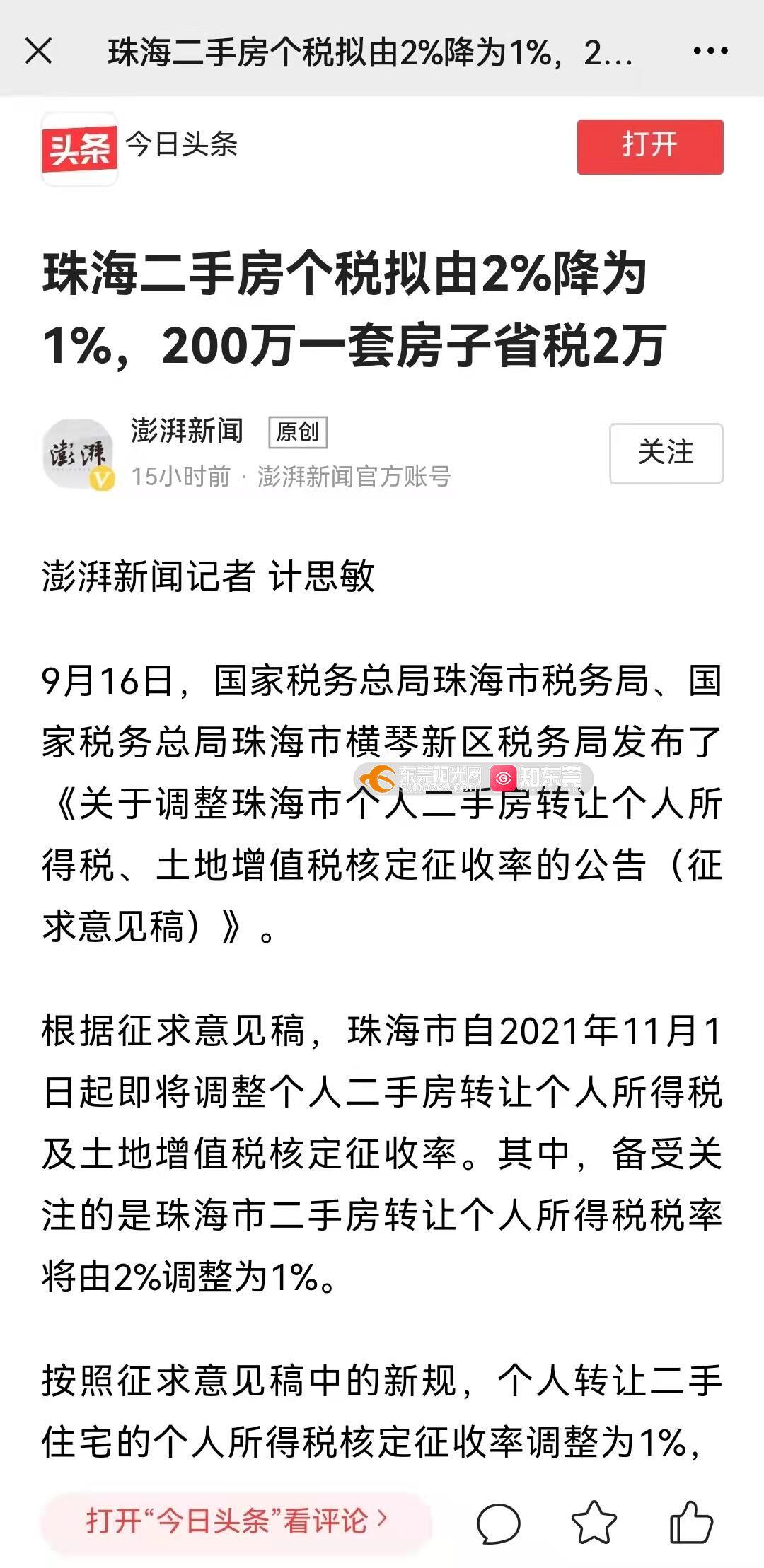Tap the red 打开 button
This screenshot has height=1568, width=764.
point(649,146)
